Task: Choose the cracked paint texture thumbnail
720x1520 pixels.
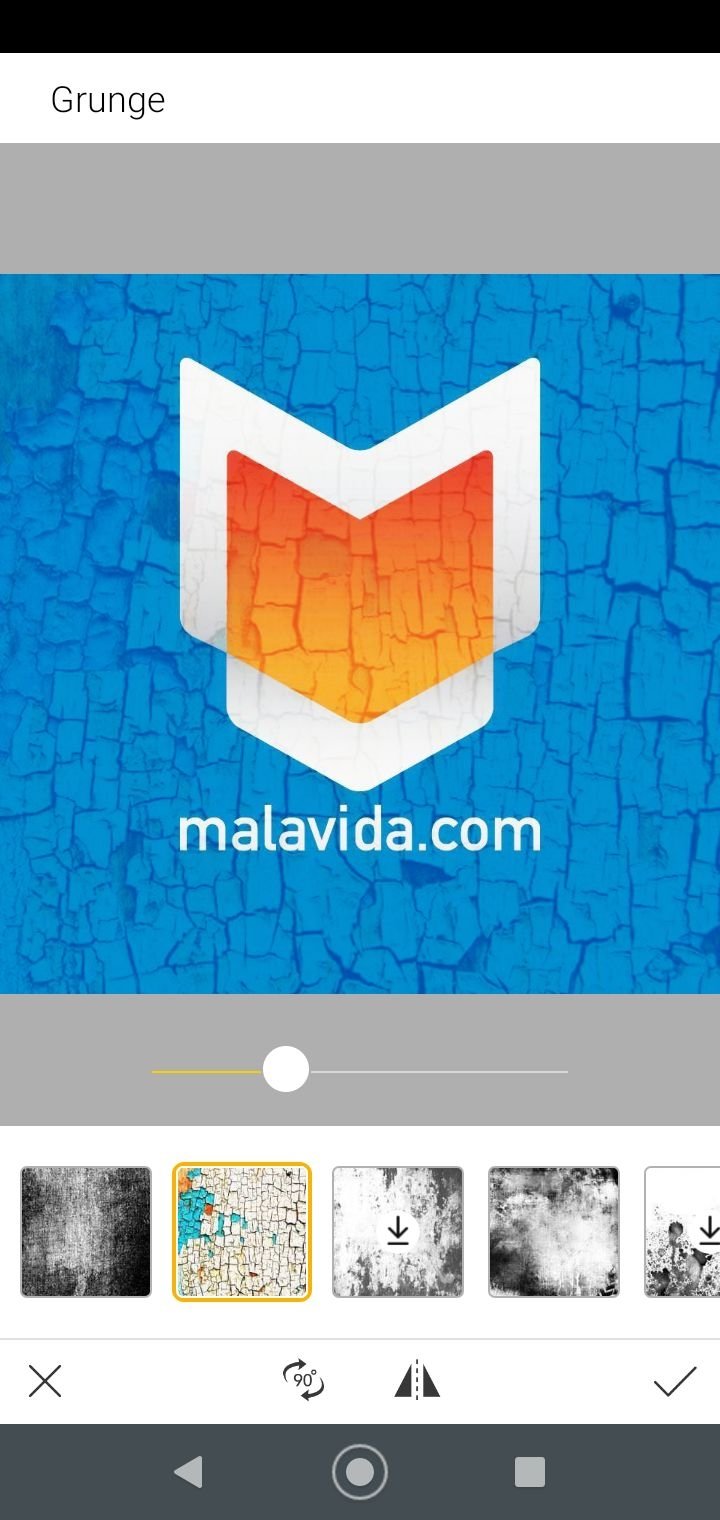Action: click(x=242, y=1232)
